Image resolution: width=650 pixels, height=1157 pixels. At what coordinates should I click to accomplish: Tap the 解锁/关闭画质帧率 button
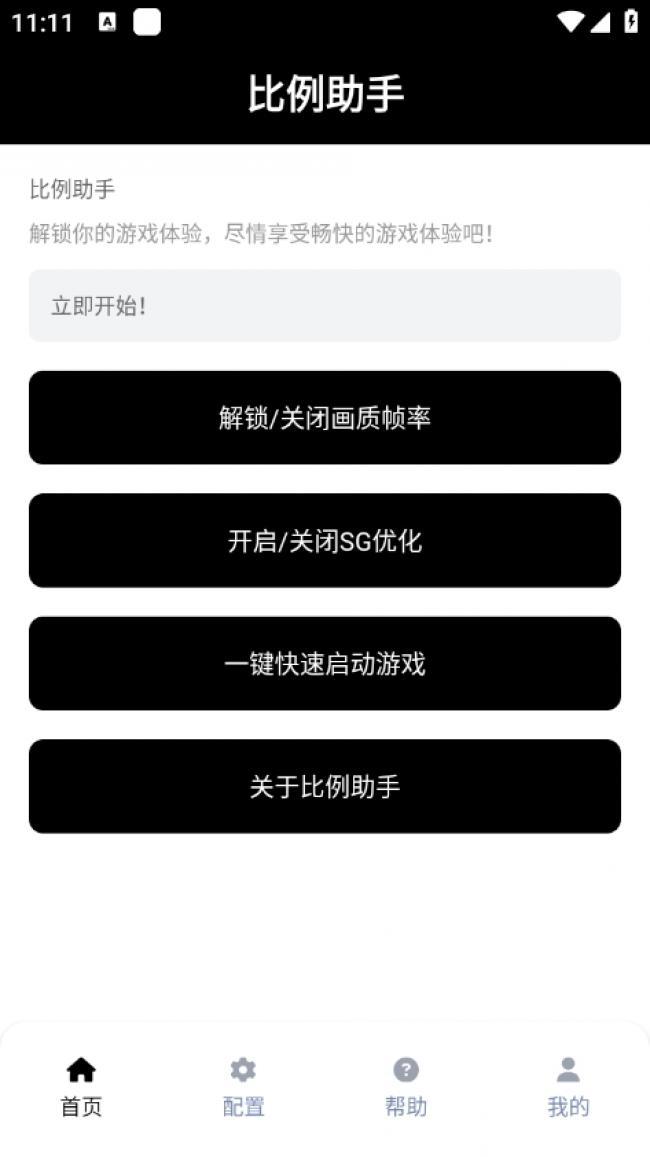[324, 417]
